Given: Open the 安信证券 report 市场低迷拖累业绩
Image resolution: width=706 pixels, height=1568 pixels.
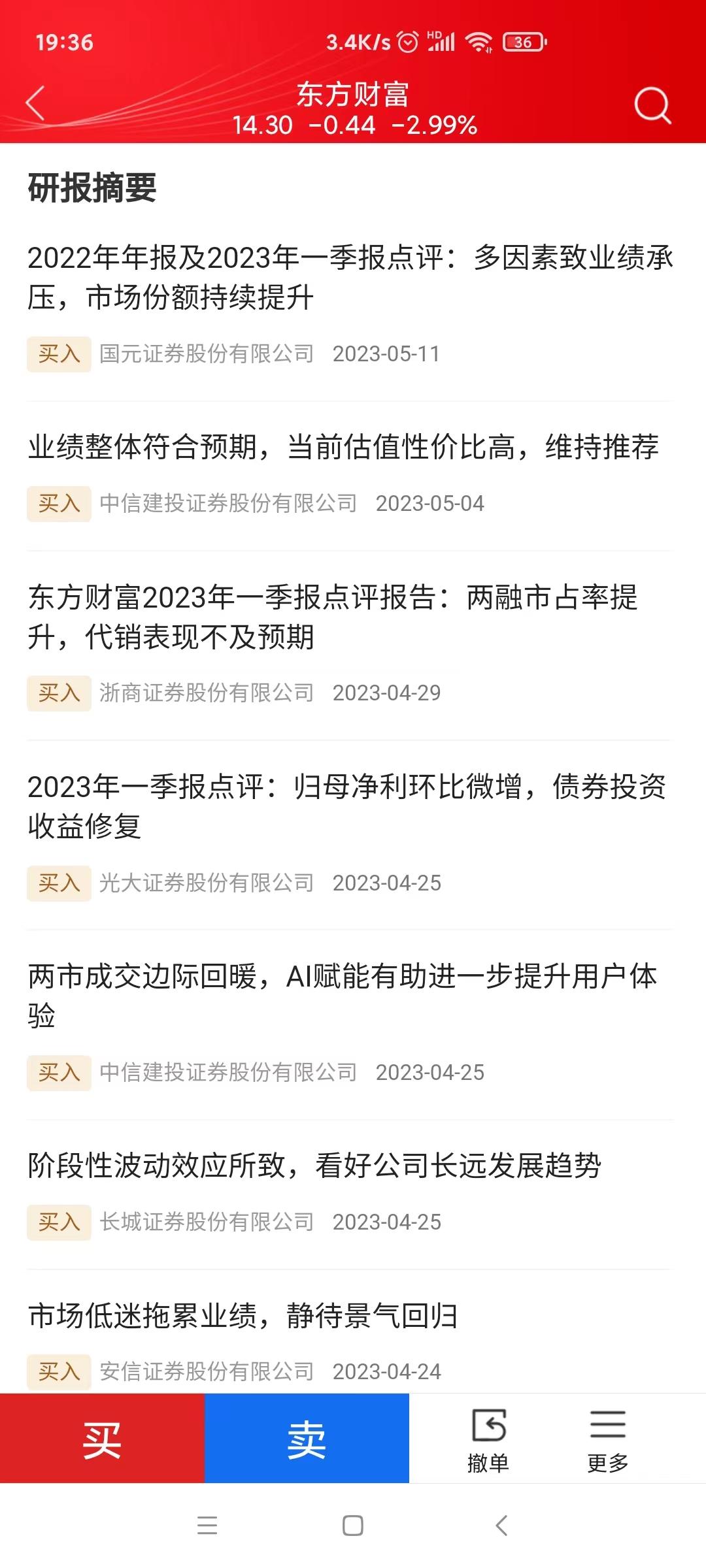Looking at the screenshot, I should [243, 1316].
